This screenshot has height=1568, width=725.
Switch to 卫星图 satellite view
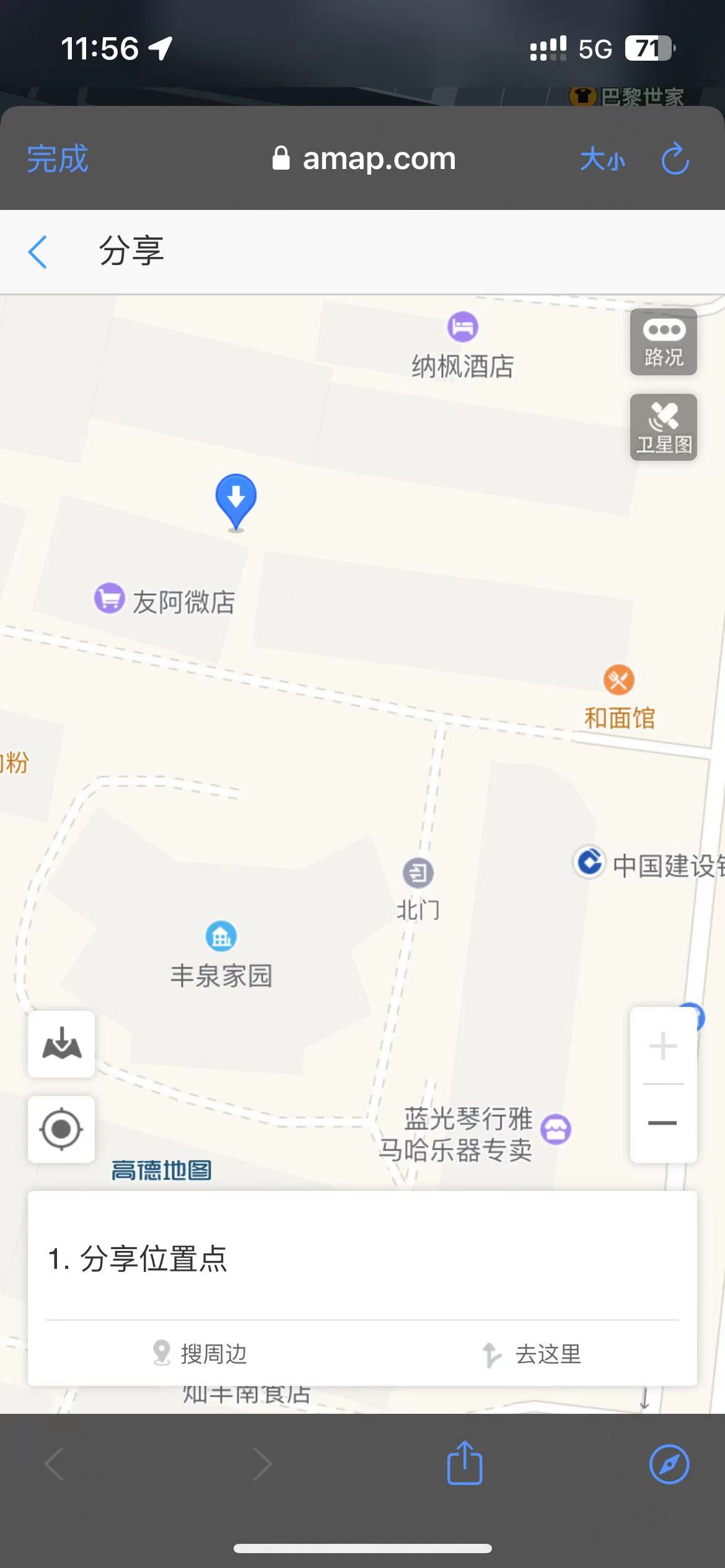(663, 427)
